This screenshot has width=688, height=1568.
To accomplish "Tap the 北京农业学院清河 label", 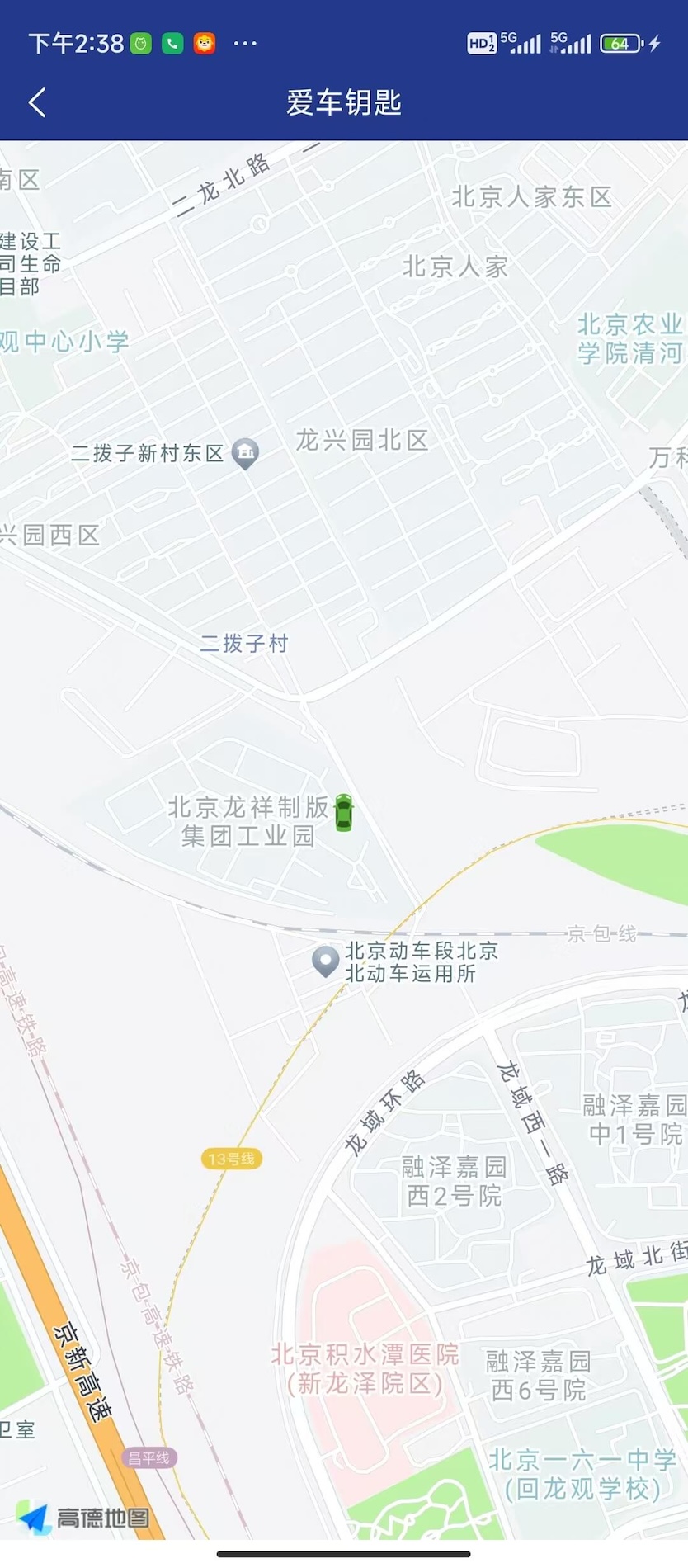I will coord(629,335).
